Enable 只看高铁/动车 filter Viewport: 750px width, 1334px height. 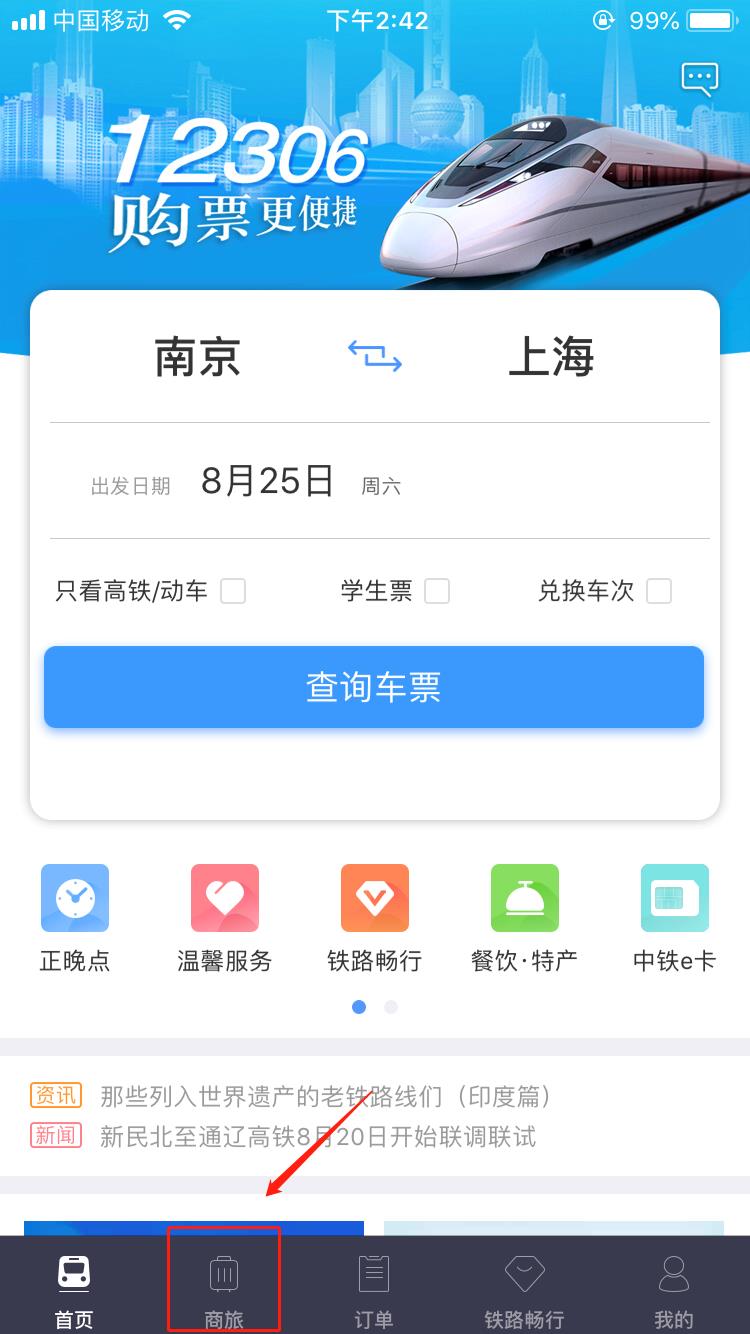click(x=233, y=591)
